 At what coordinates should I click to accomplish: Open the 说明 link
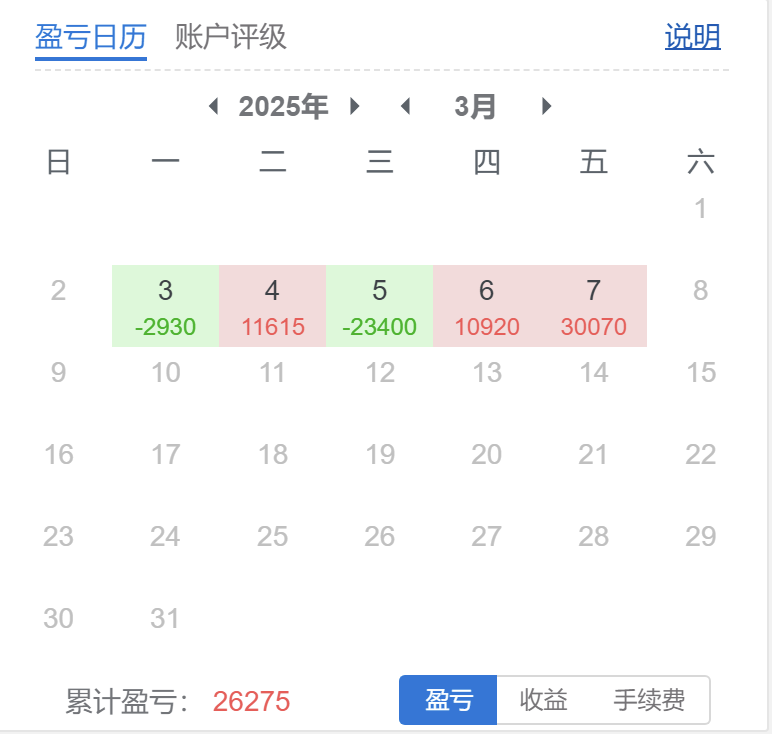(x=692, y=37)
